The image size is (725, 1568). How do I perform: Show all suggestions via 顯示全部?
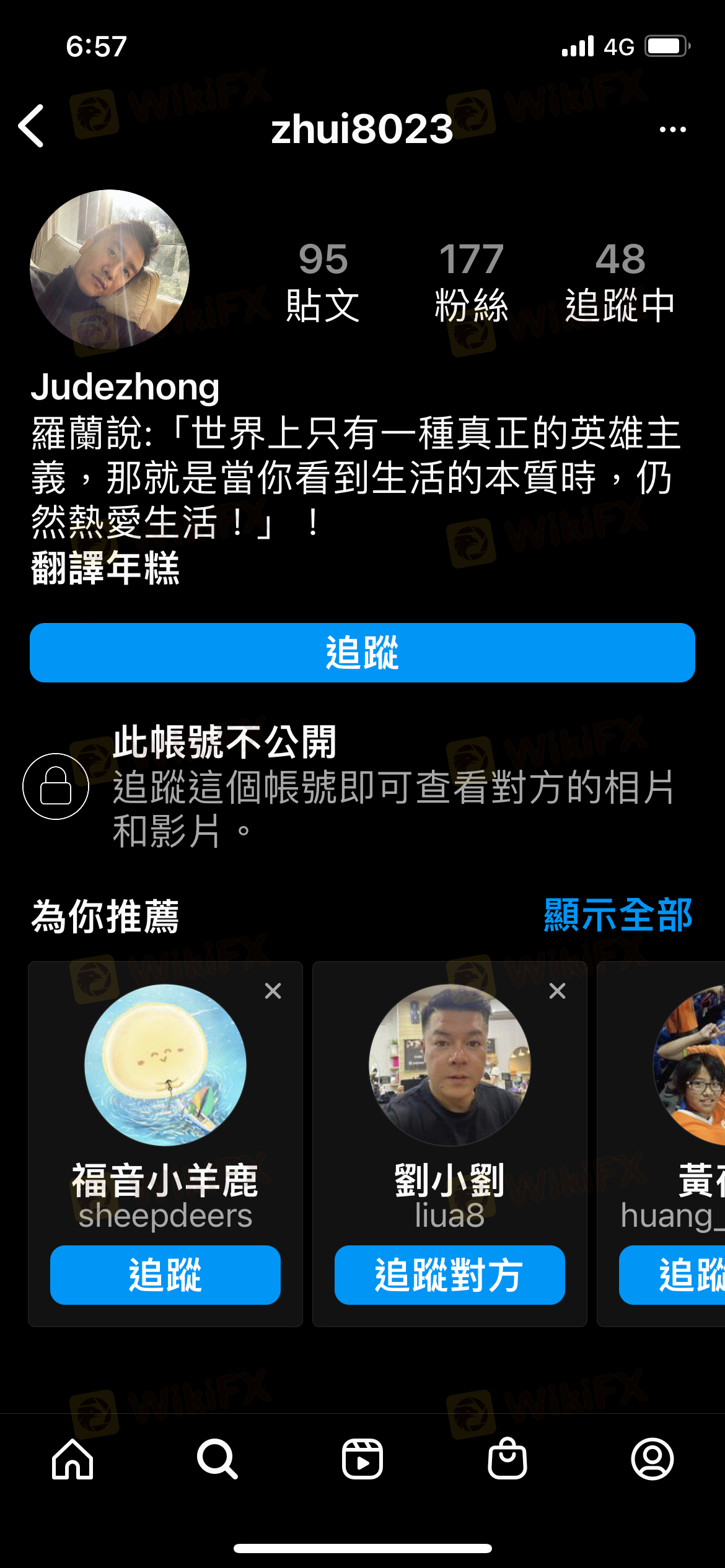tap(617, 915)
